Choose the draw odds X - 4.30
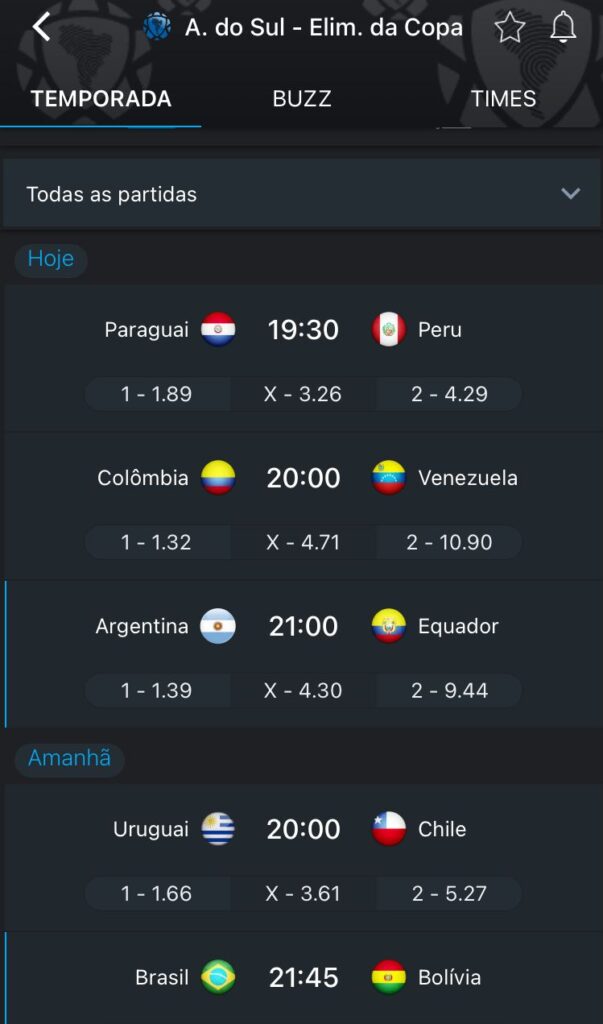This screenshot has width=603, height=1024. [x=303, y=690]
